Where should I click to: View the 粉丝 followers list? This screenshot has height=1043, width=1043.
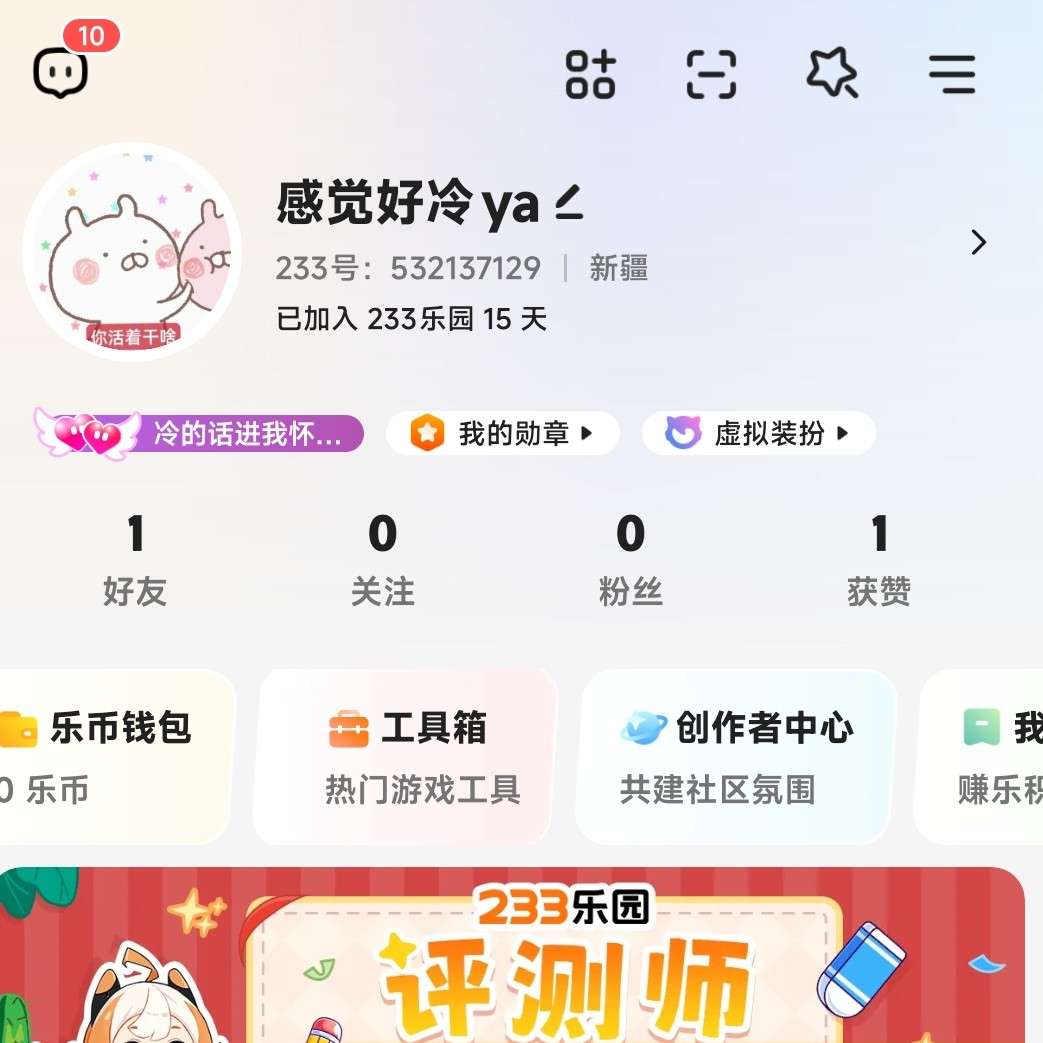(x=630, y=558)
